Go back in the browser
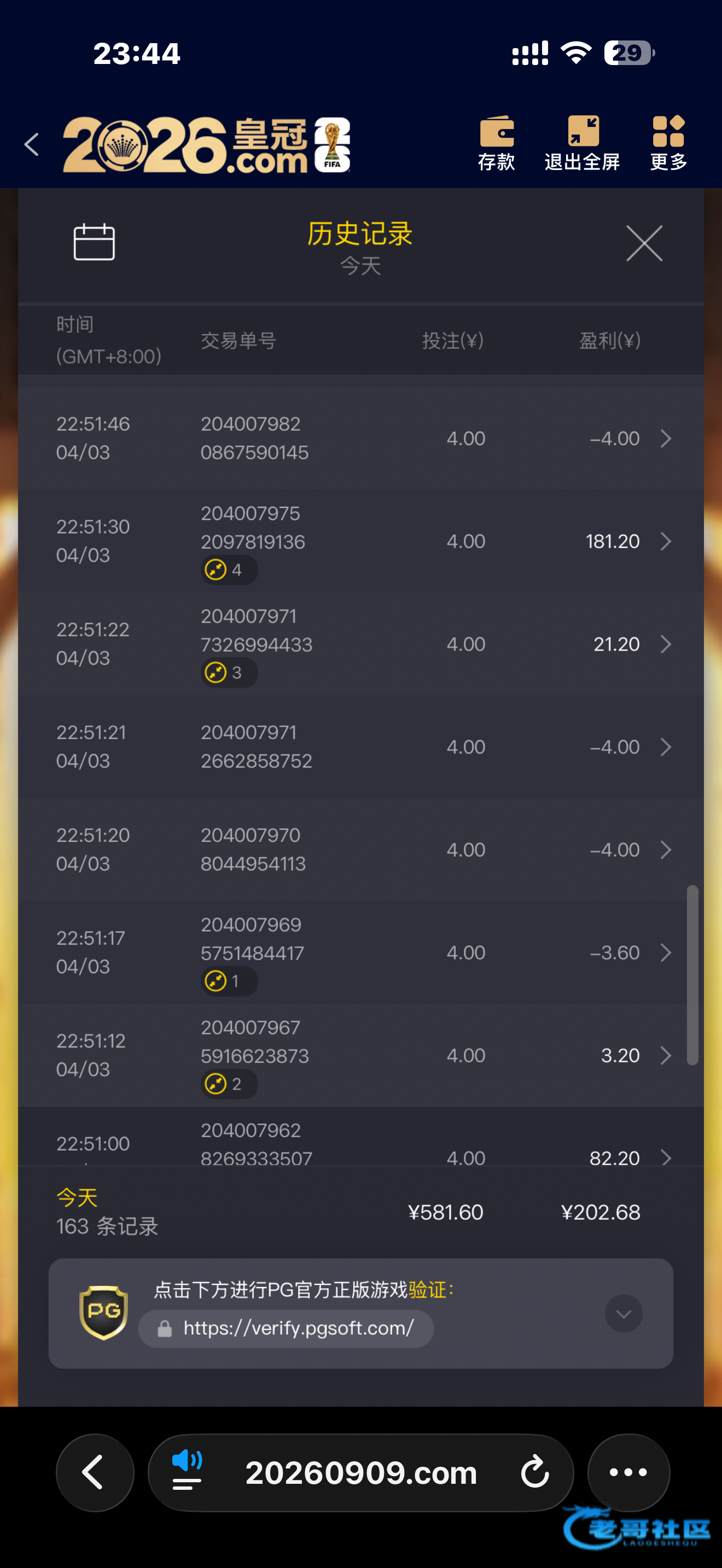722x1568 pixels. (95, 1473)
